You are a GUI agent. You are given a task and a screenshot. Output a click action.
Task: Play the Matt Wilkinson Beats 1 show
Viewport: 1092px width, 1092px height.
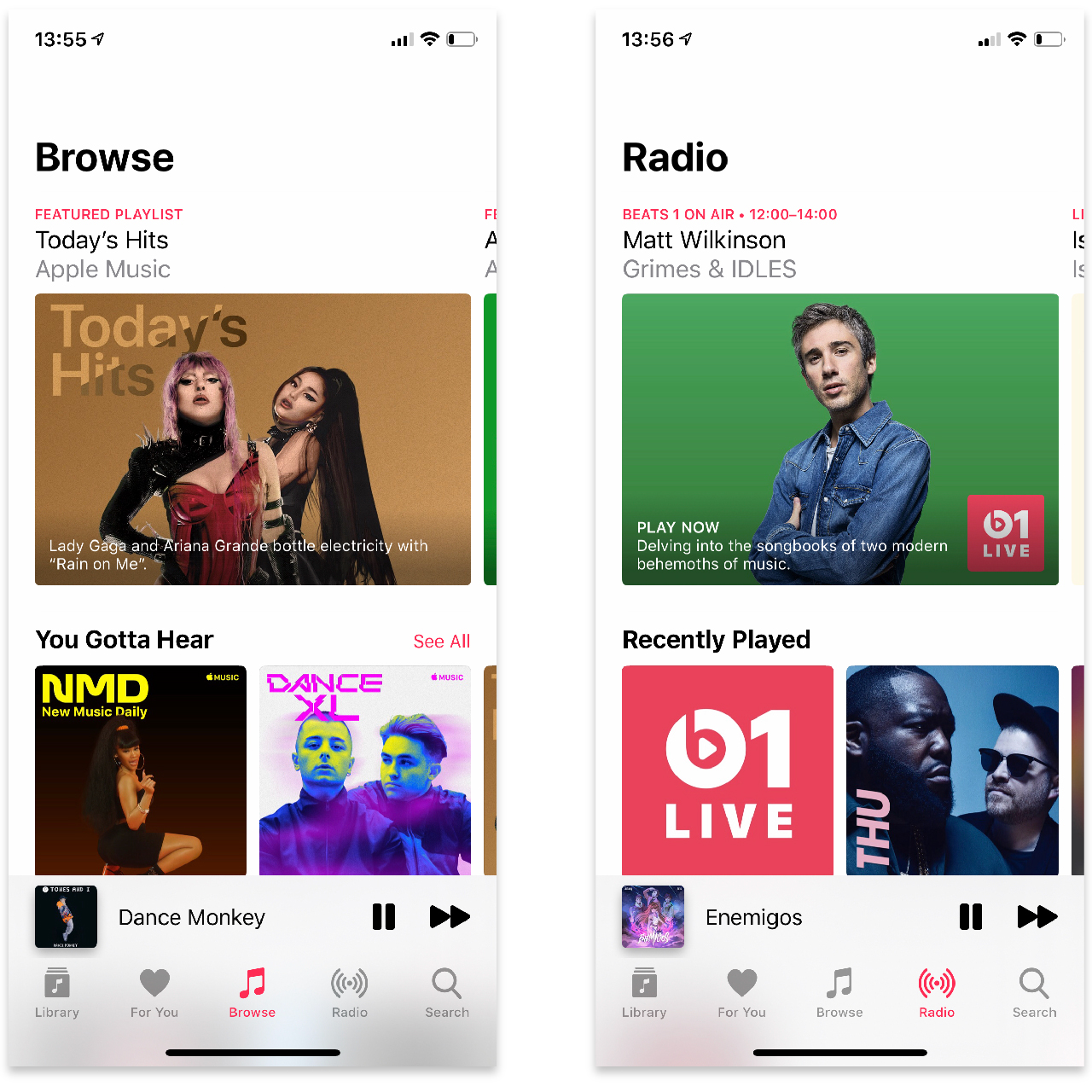[x=839, y=439]
